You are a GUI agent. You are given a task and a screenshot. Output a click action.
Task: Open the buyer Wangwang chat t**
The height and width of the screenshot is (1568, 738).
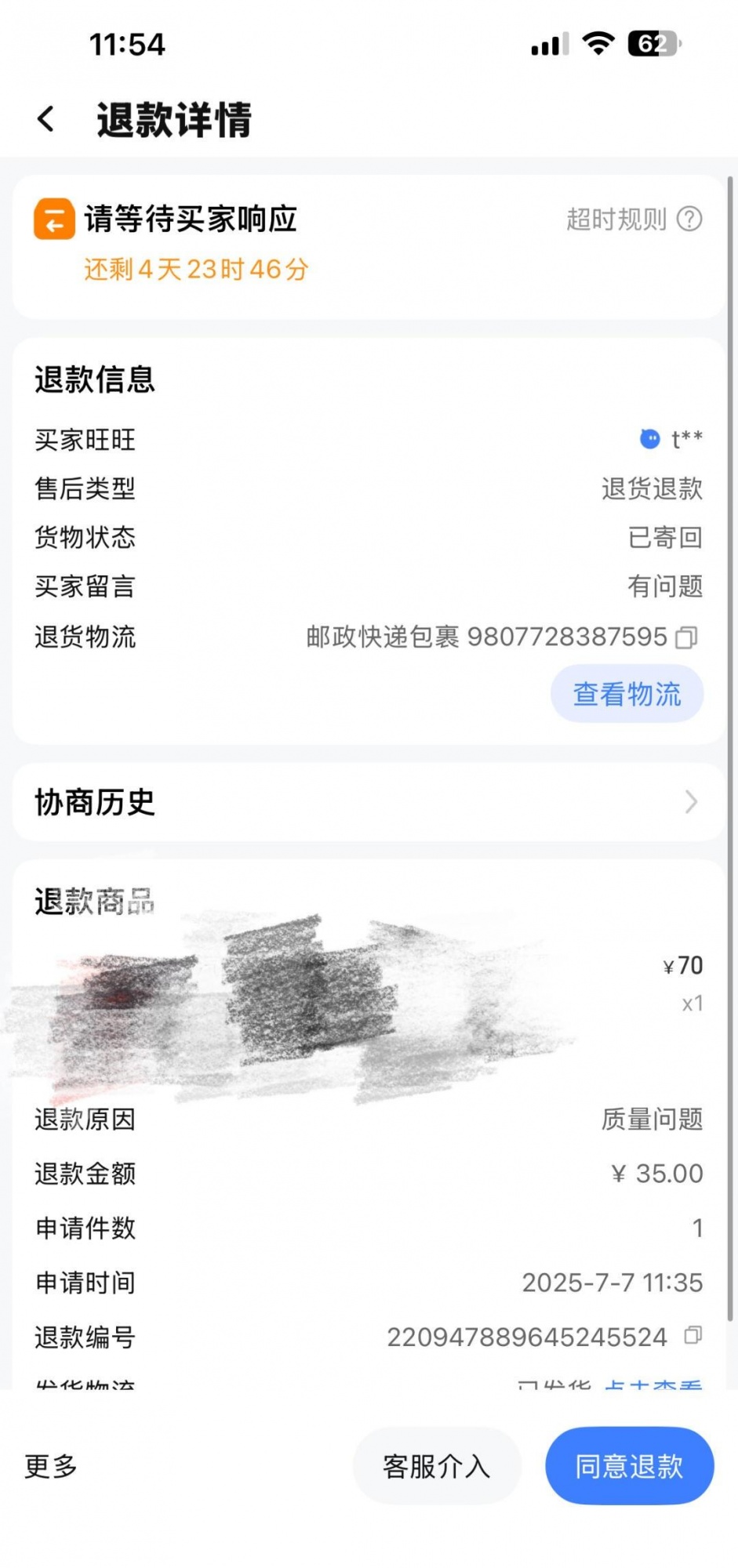pyautogui.click(x=671, y=439)
